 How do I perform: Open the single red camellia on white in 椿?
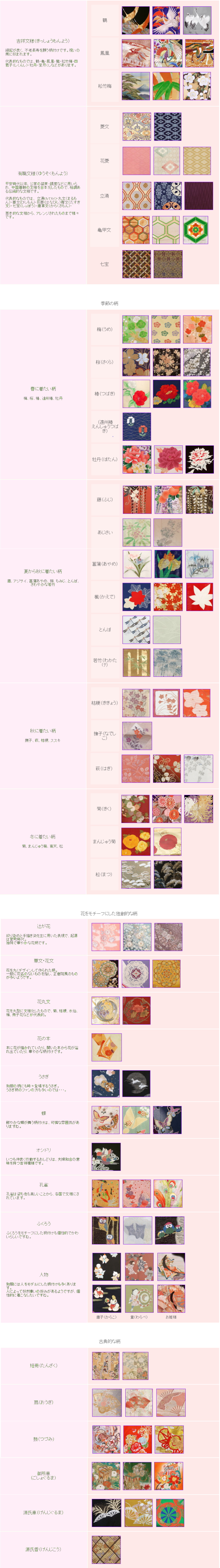pyautogui.click(x=136, y=394)
